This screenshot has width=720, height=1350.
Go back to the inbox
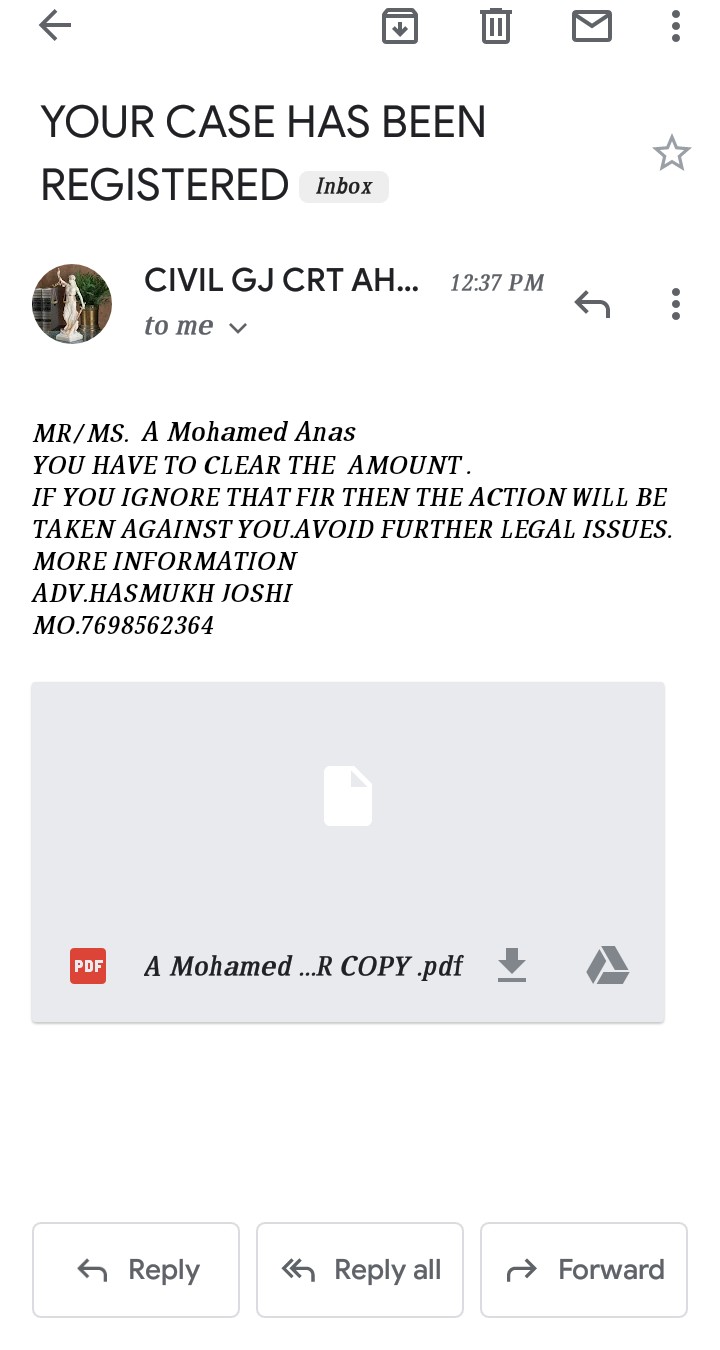point(55,27)
